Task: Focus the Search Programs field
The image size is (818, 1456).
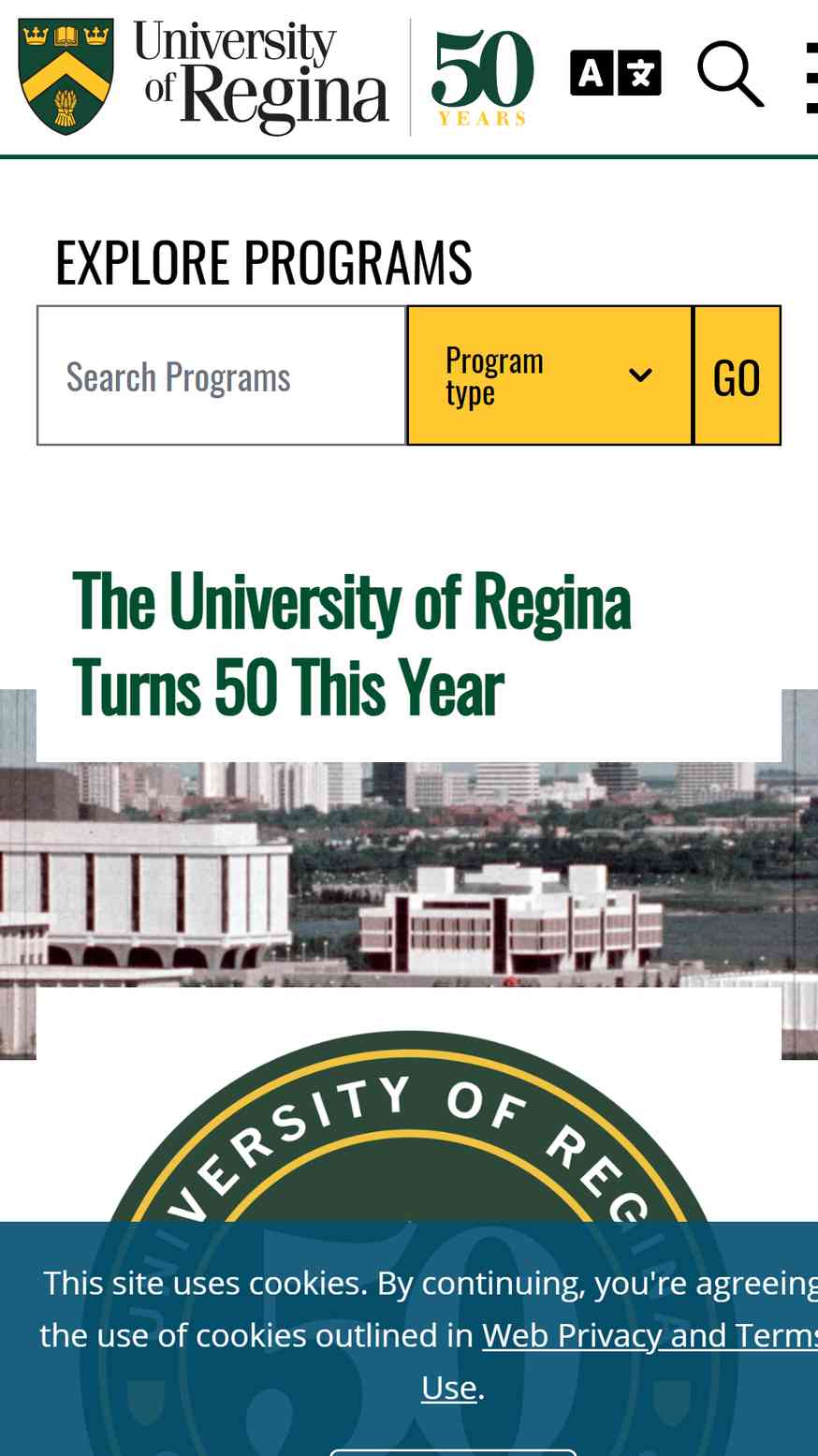Action: (222, 375)
